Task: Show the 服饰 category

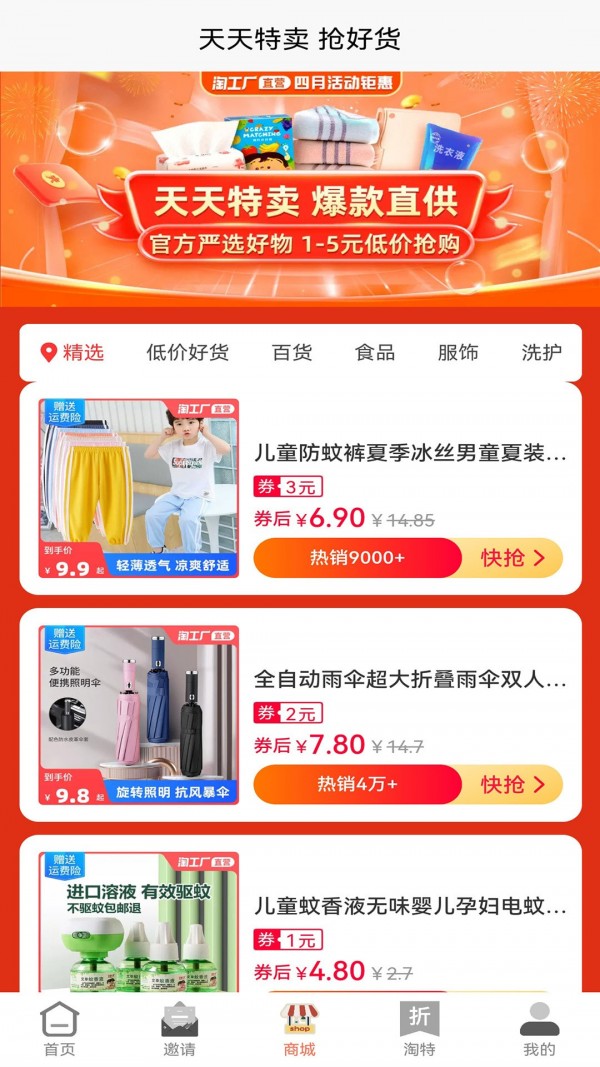Action: pyautogui.click(x=458, y=352)
